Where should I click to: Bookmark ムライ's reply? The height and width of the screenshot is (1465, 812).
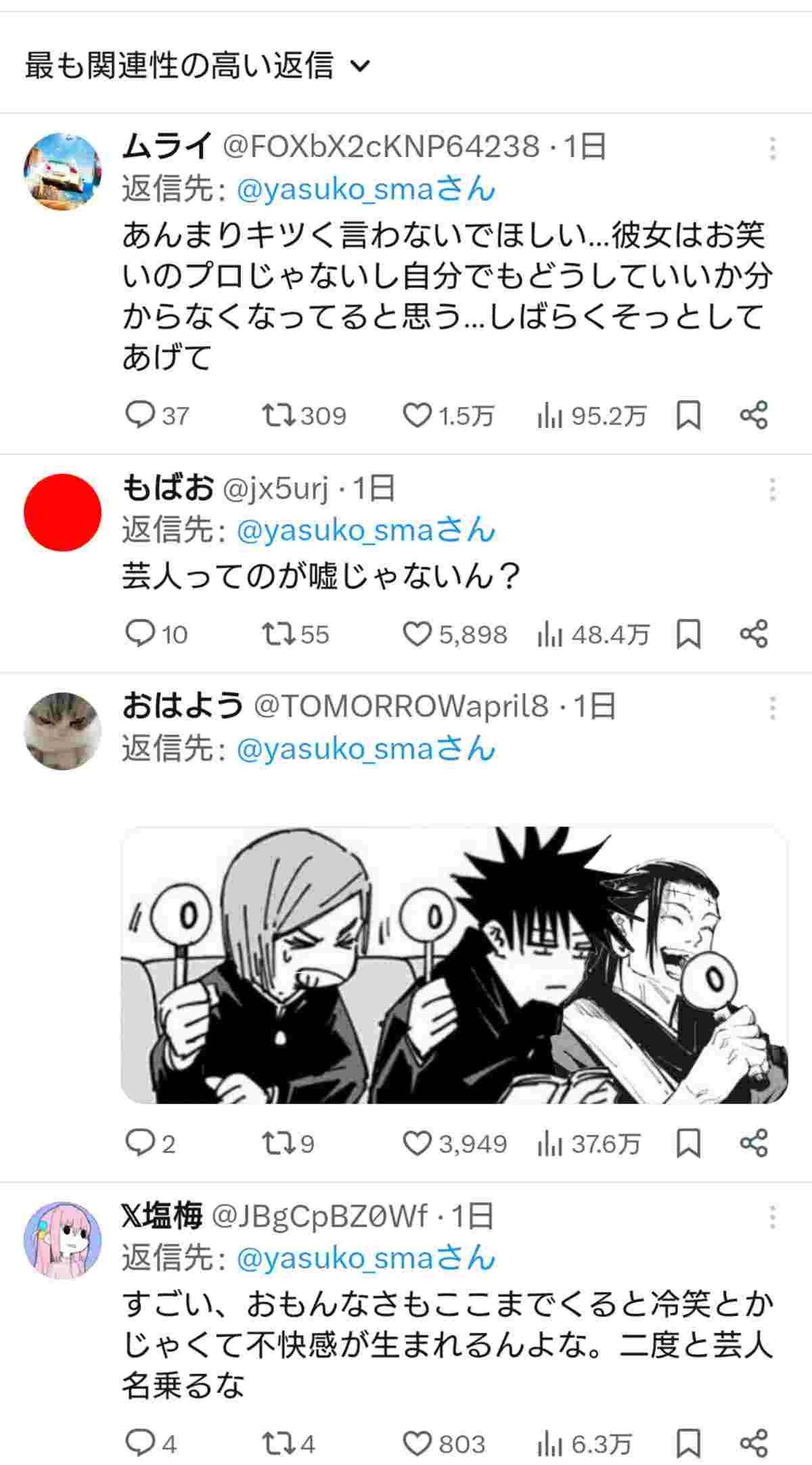click(x=688, y=415)
